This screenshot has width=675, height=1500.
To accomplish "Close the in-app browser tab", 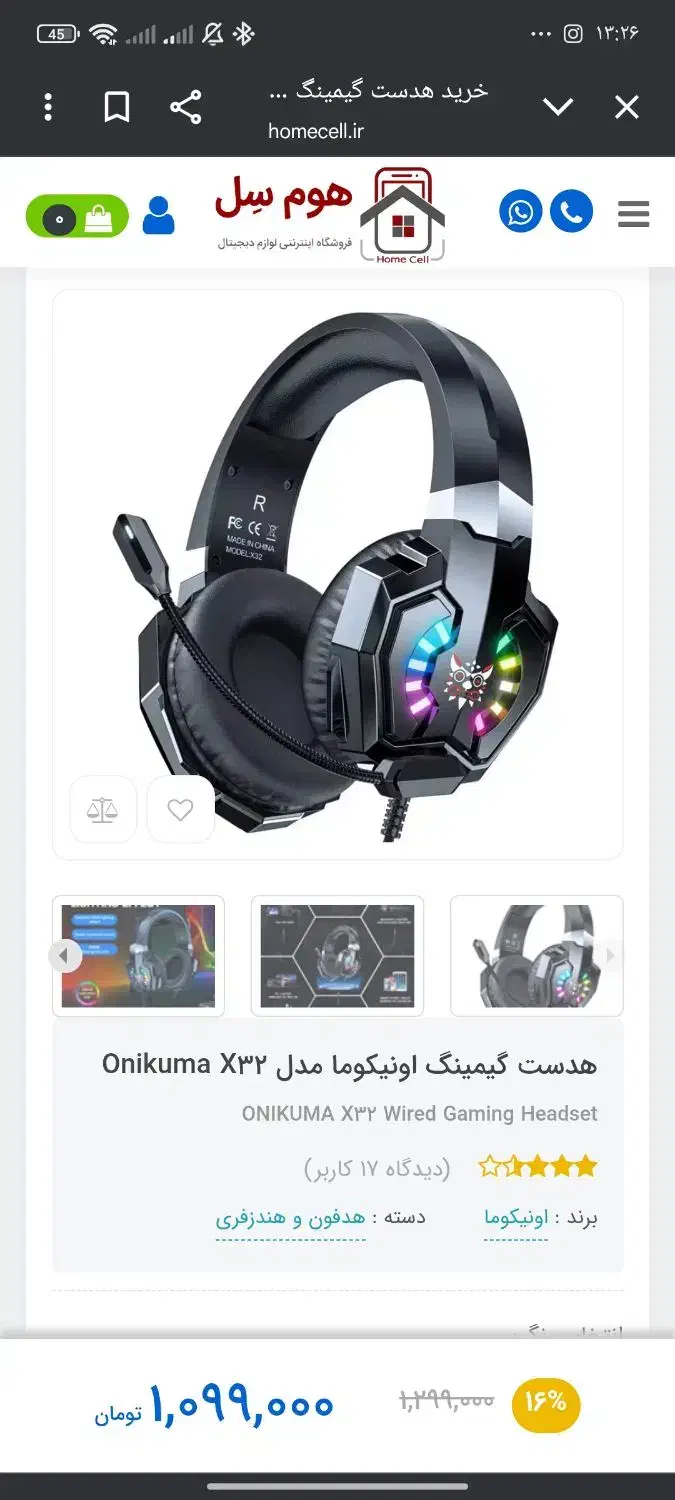I will tap(626, 107).
